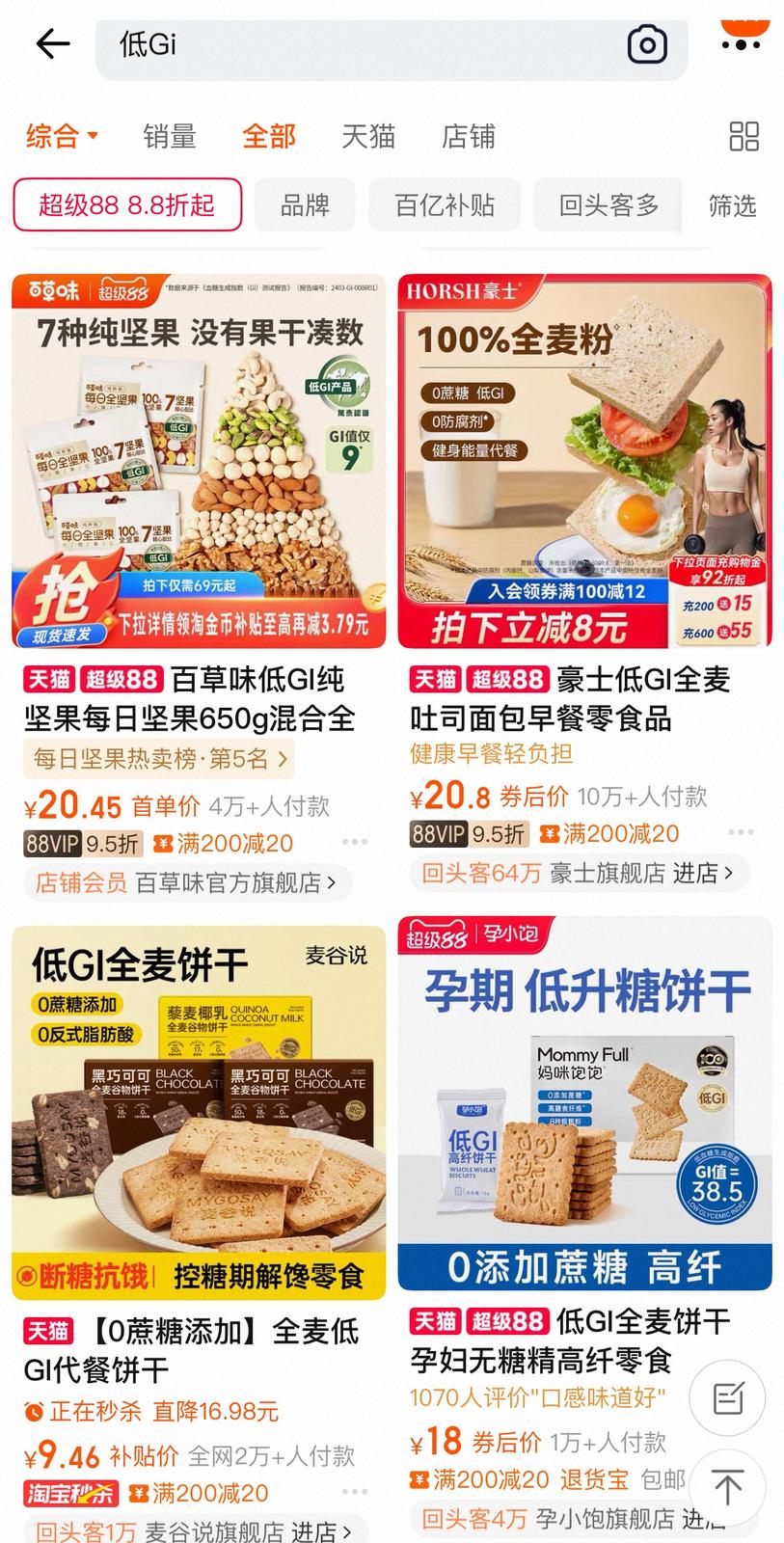Open image search with the camera icon
Screen dimensions: 784x1543
click(647, 44)
